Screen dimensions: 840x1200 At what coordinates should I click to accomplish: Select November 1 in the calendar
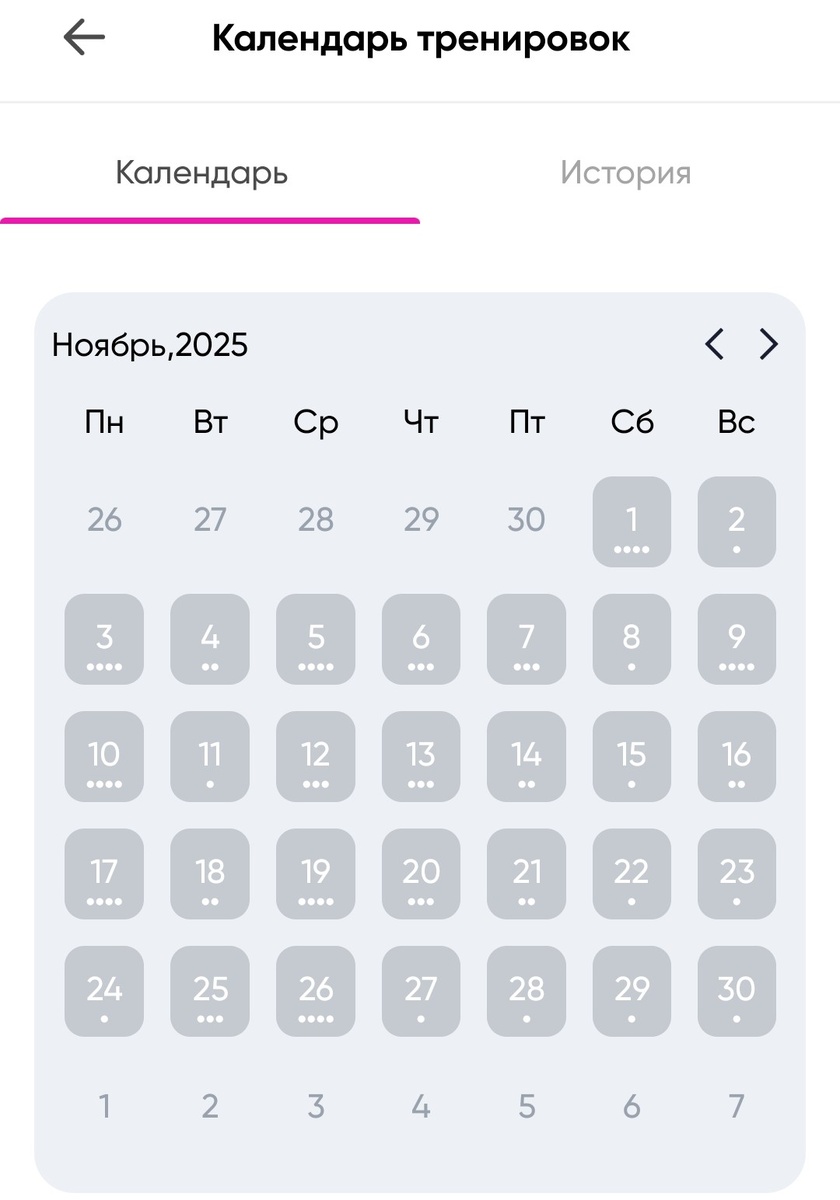631,522
